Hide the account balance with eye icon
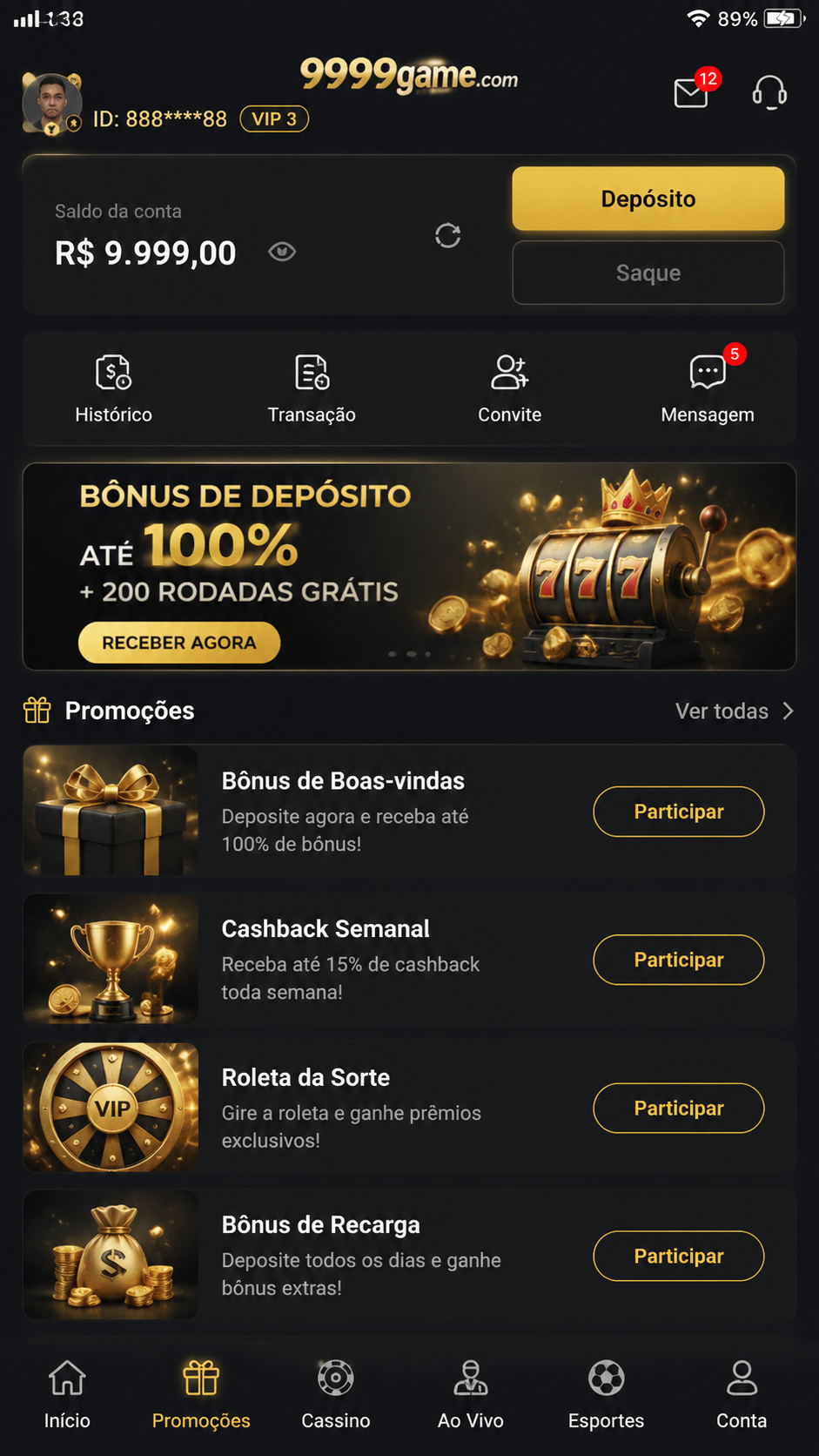 pyautogui.click(x=282, y=252)
